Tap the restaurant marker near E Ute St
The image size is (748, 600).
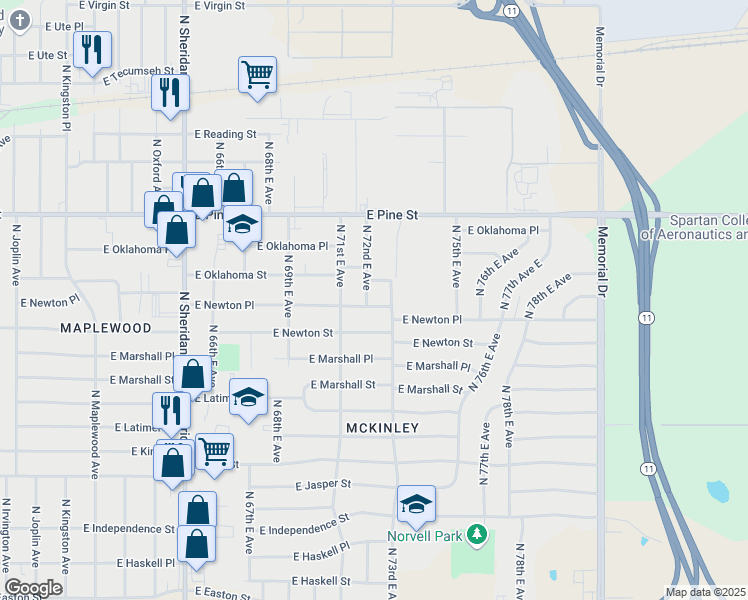[x=92, y=49]
